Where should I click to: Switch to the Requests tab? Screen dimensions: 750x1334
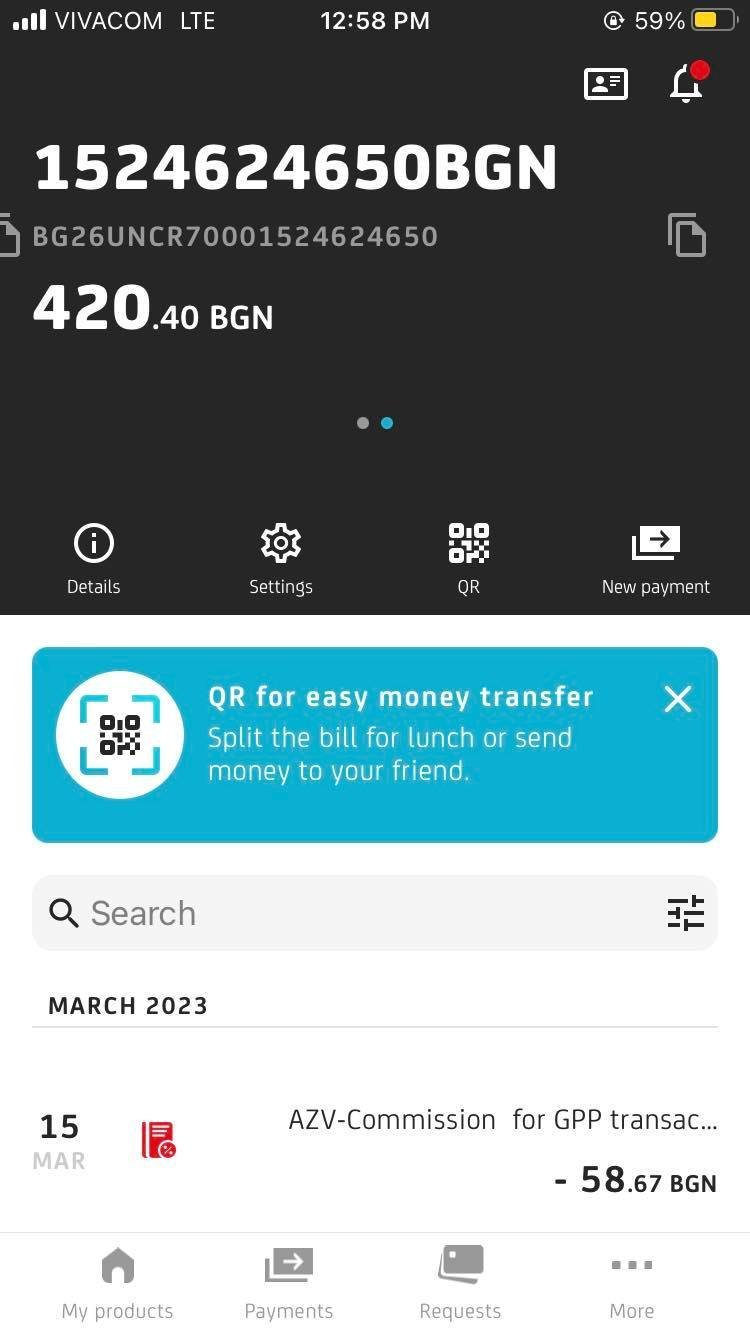click(x=460, y=1283)
